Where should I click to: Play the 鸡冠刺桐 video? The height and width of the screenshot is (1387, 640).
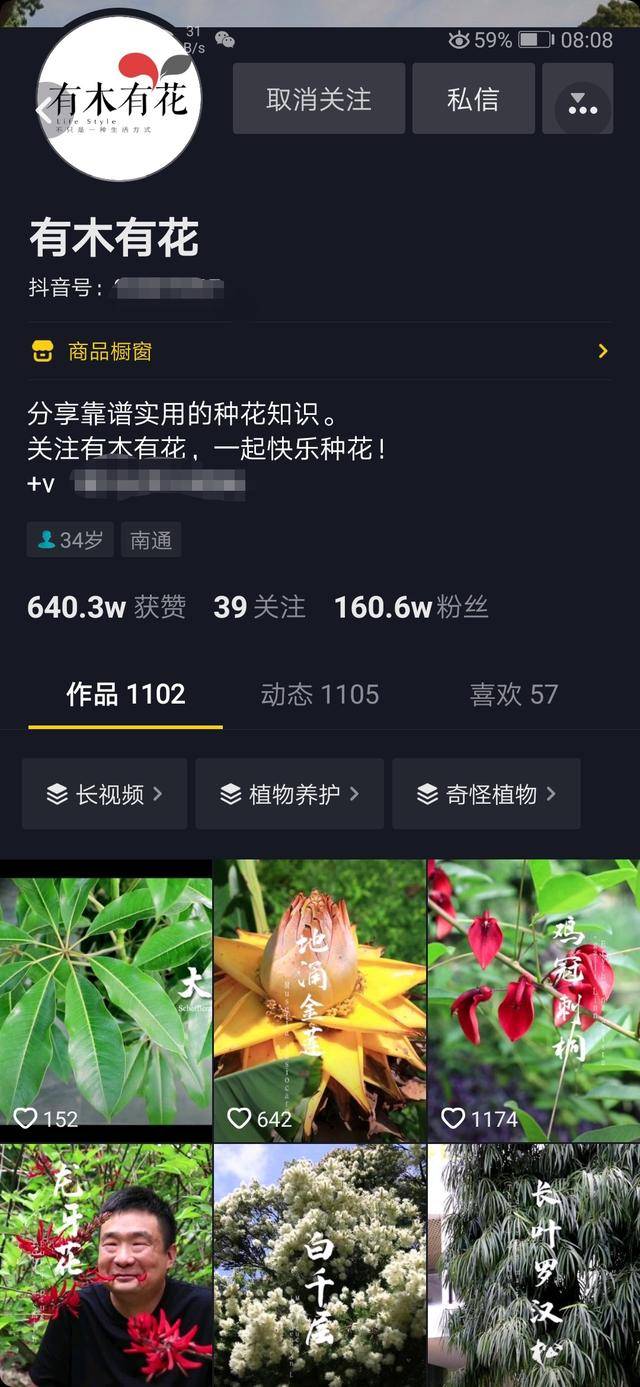(534, 1000)
